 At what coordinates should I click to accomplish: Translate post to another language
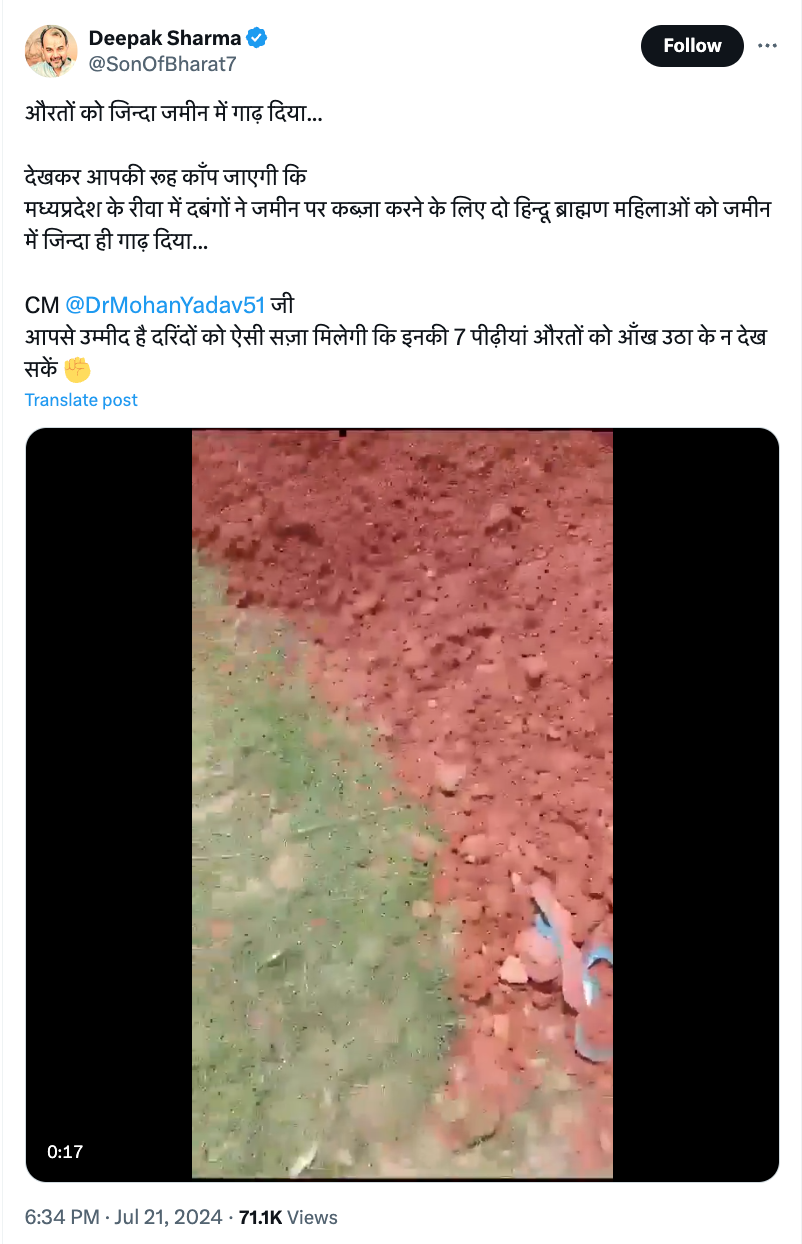(81, 400)
